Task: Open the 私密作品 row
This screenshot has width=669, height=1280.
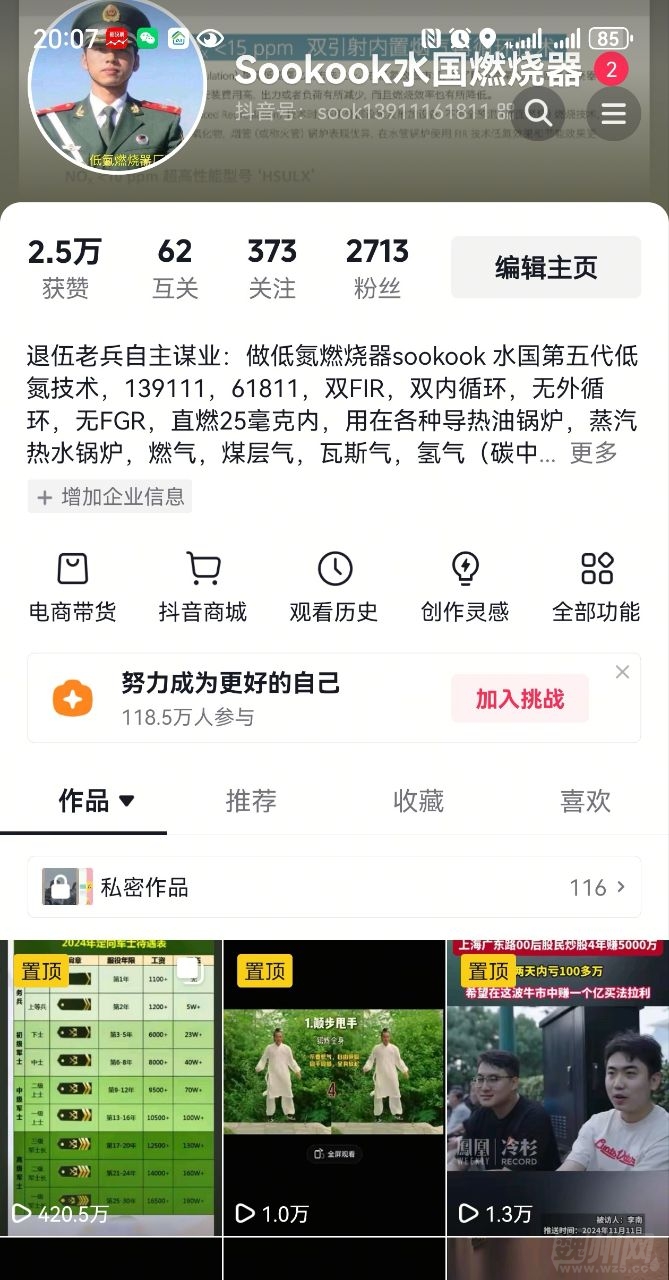Action: pos(334,887)
